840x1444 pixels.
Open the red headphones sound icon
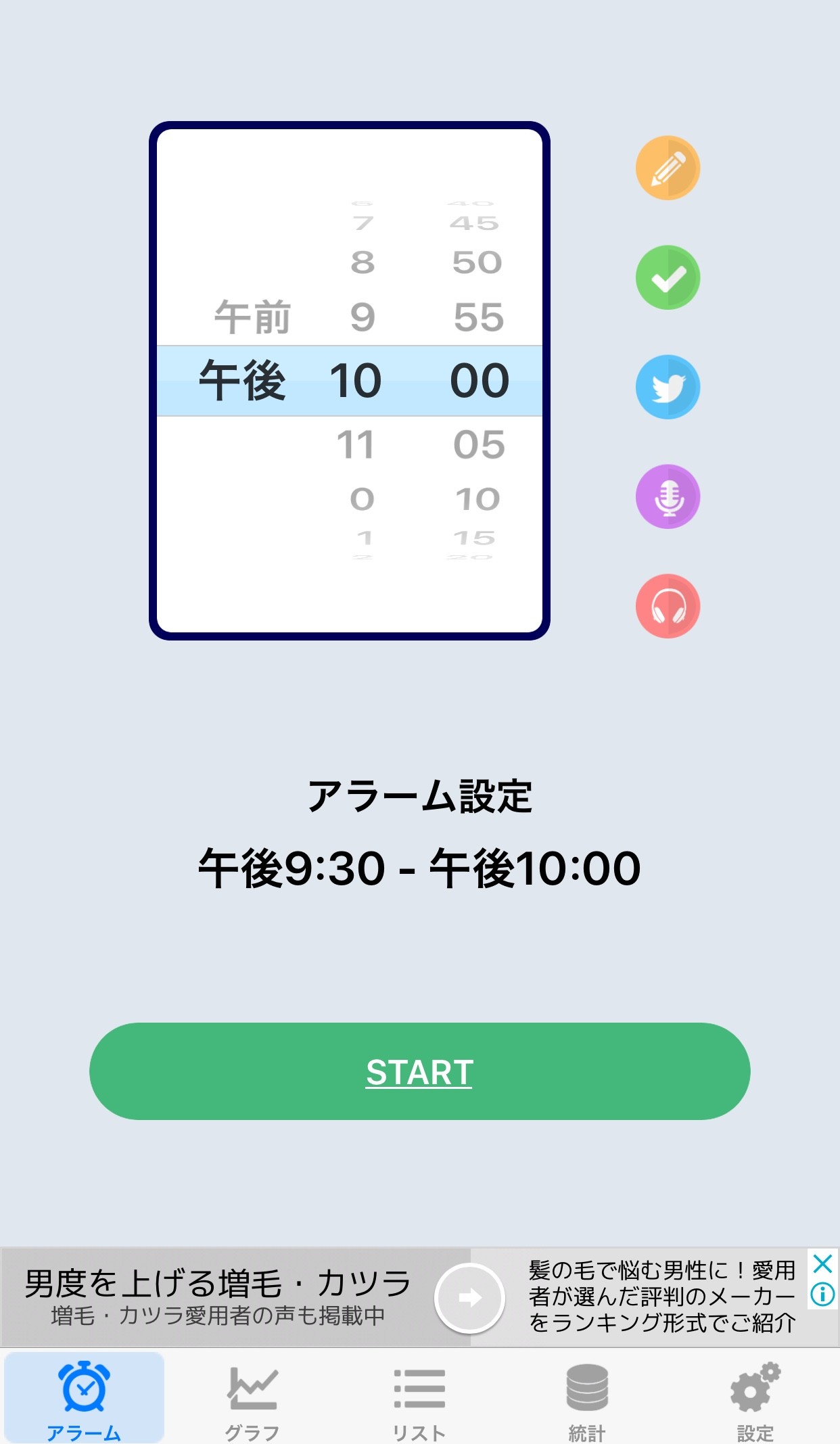tap(668, 606)
